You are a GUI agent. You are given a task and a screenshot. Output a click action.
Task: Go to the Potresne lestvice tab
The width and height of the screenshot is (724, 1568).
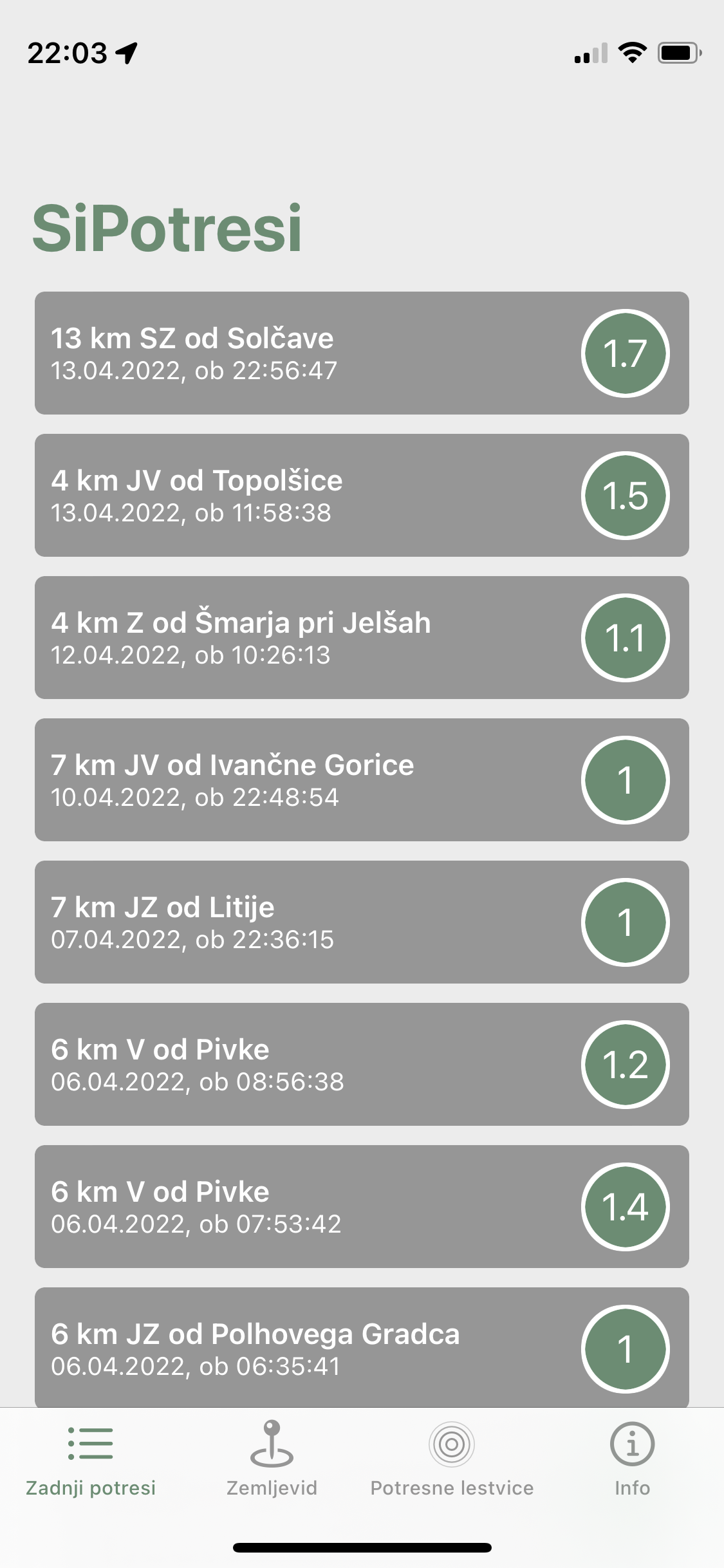coord(452,1459)
